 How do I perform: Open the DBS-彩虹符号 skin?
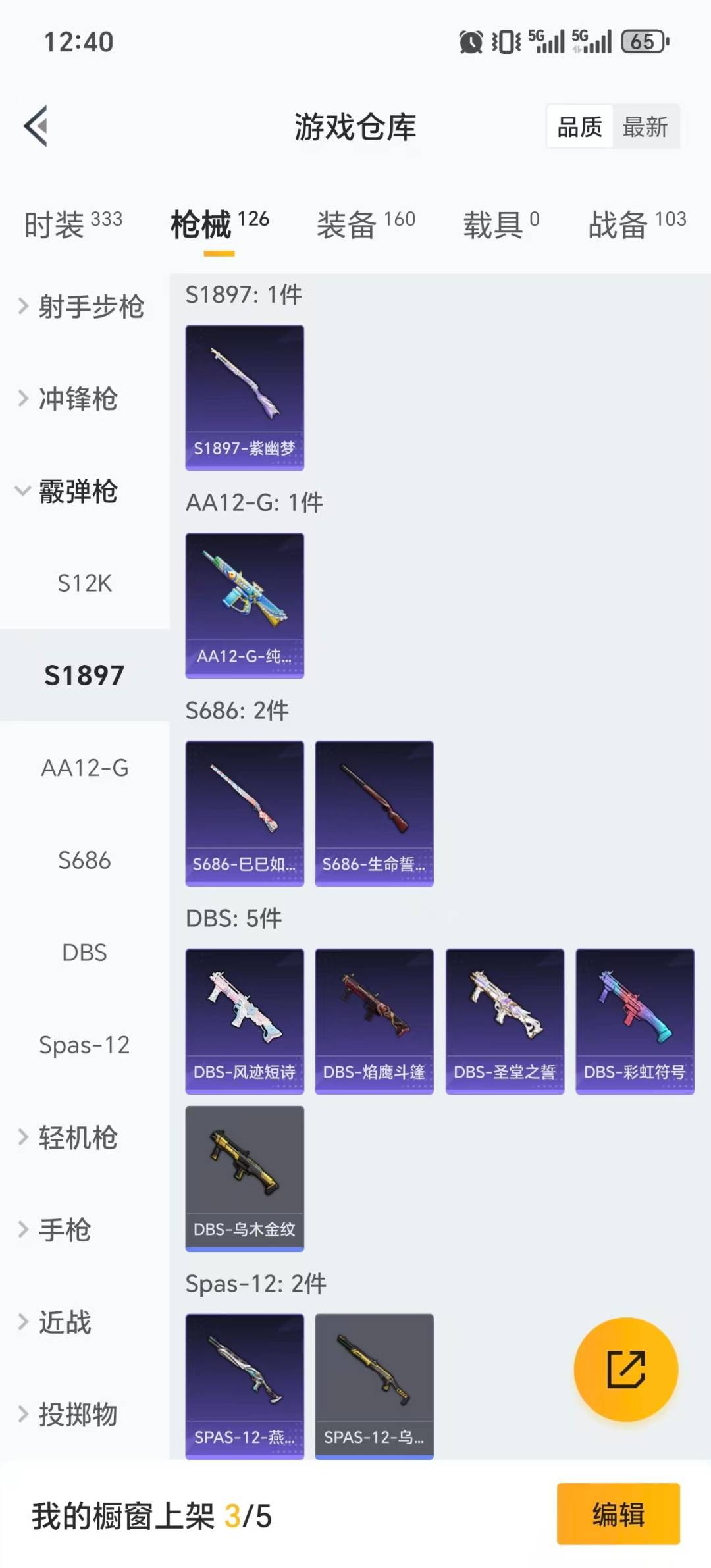(x=635, y=1021)
